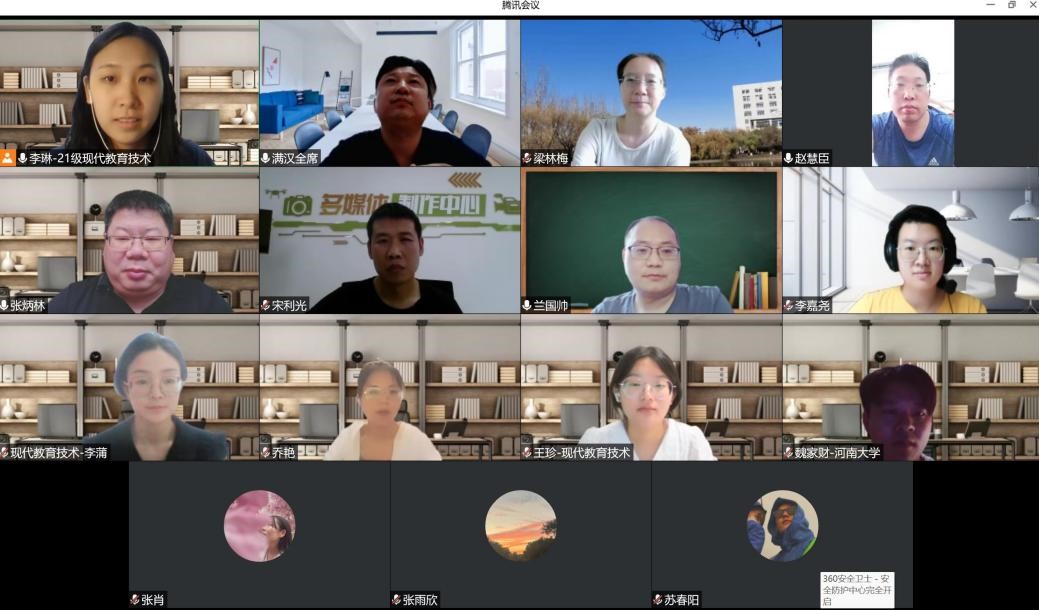Select 李琳-21级现代教育技术 video tile
Image resolution: width=1039 pixels, height=610 pixels.
129,92
